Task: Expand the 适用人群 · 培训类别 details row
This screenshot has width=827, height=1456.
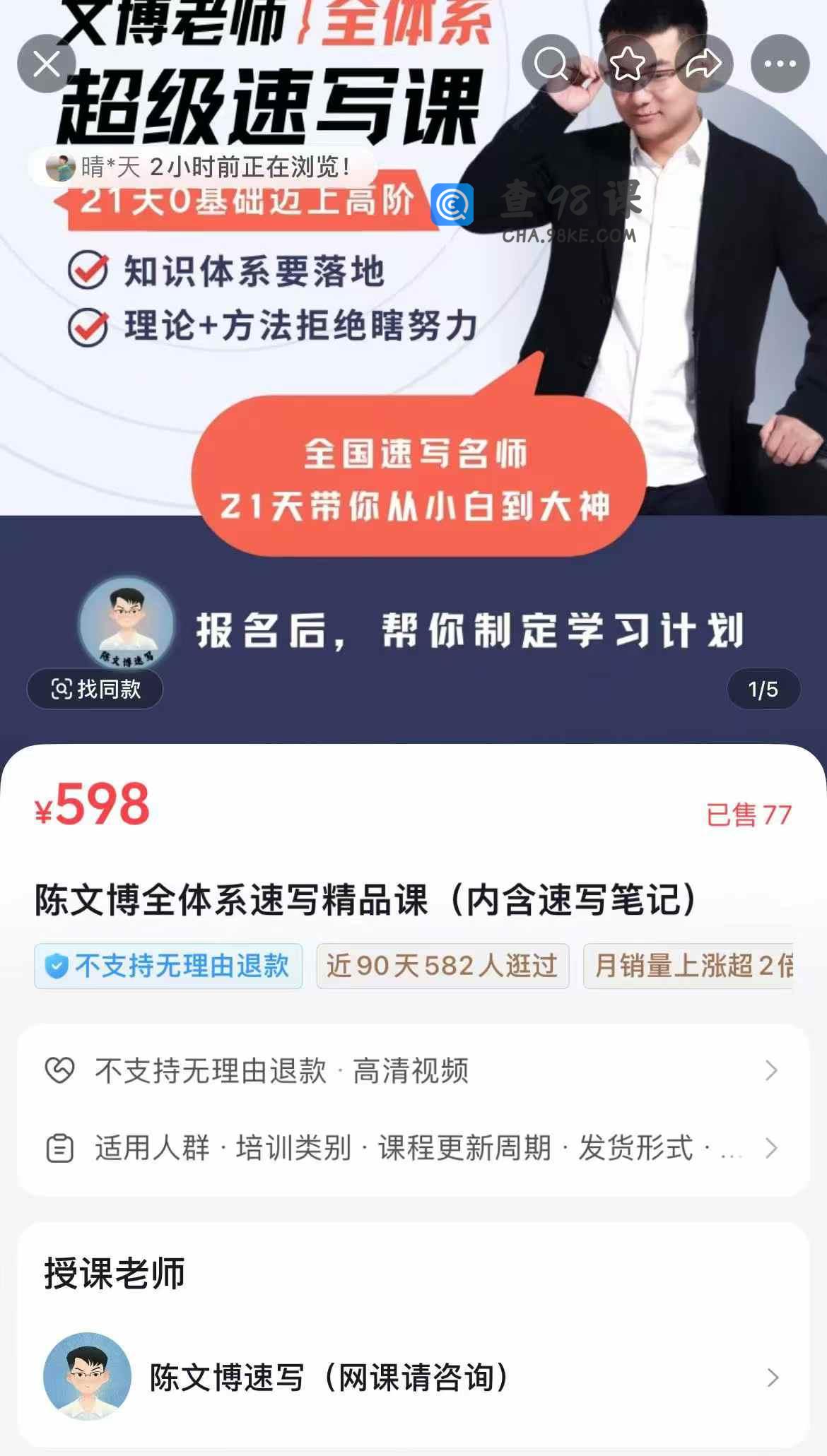Action: pos(413,1148)
